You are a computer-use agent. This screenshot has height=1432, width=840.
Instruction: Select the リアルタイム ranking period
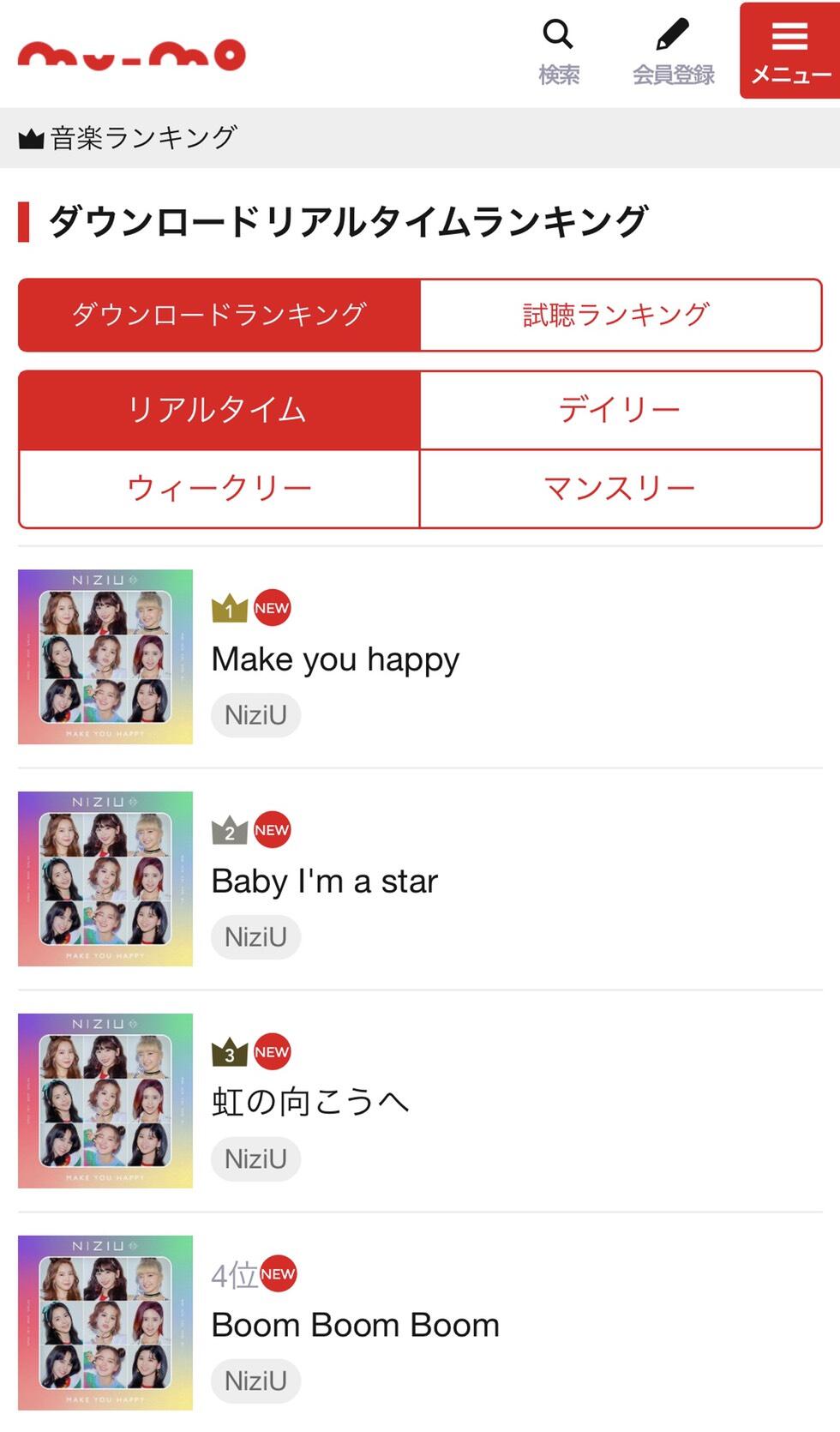[x=219, y=410]
